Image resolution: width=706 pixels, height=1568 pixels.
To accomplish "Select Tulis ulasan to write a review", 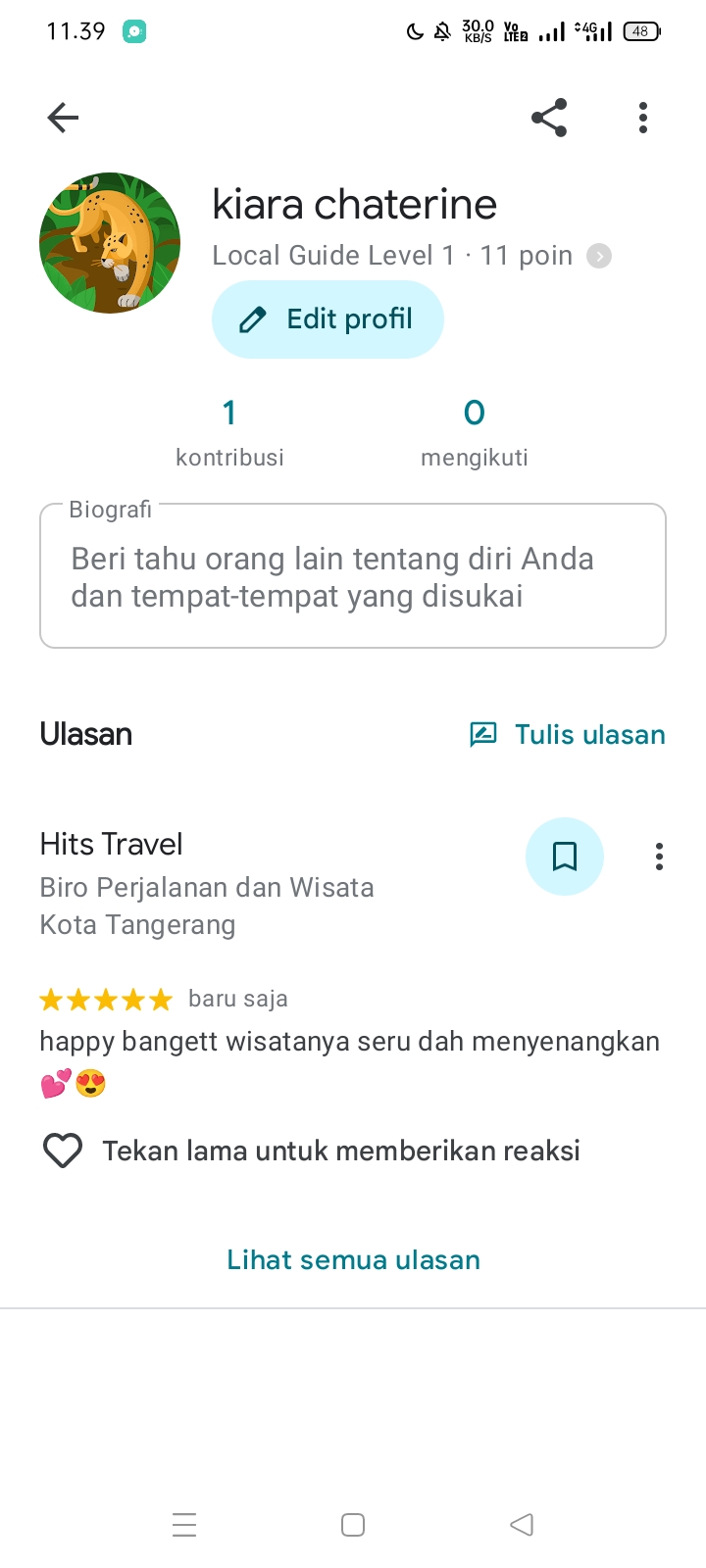I will (568, 735).
